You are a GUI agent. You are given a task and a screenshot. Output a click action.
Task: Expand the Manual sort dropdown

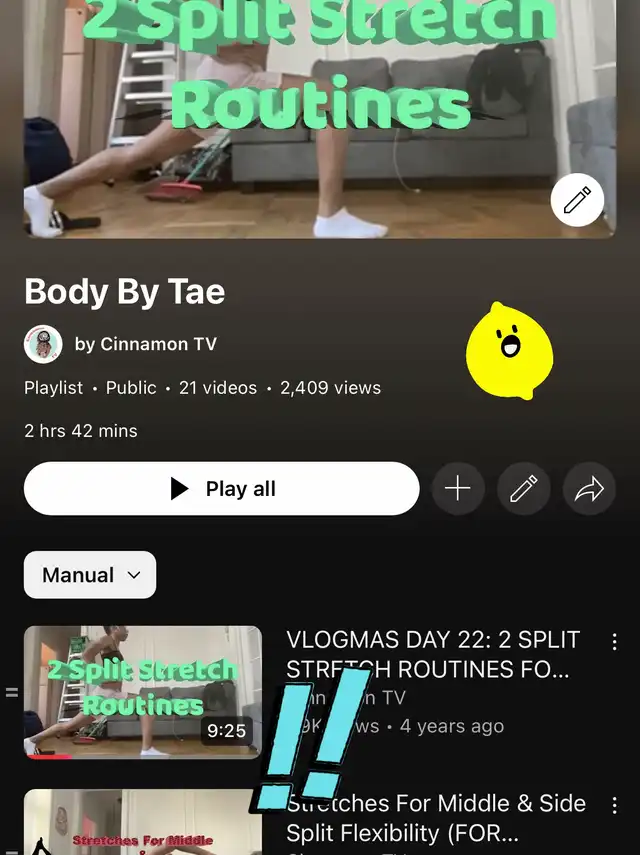[90, 575]
